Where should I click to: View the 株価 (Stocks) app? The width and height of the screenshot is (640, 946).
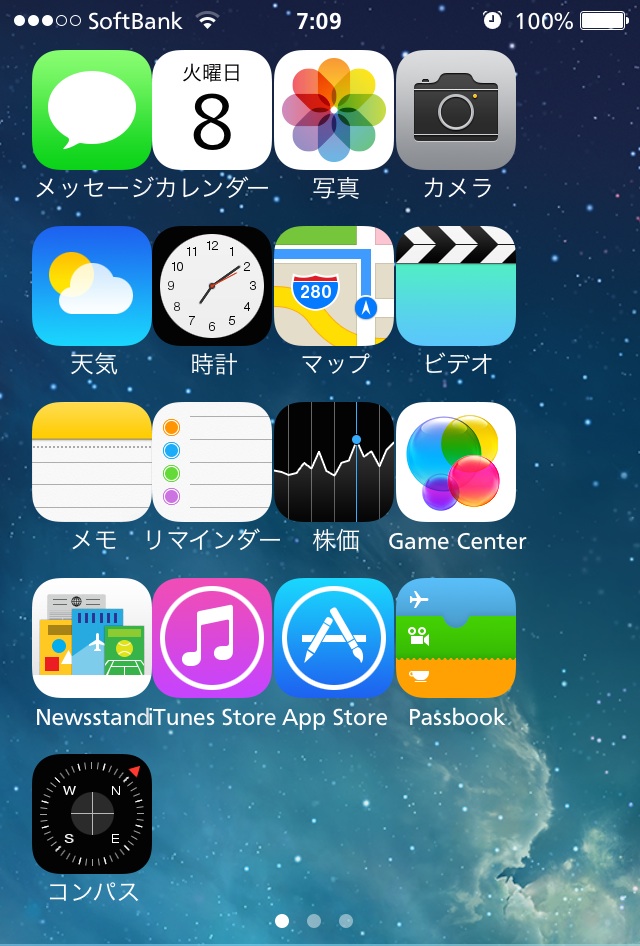click(x=334, y=462)
